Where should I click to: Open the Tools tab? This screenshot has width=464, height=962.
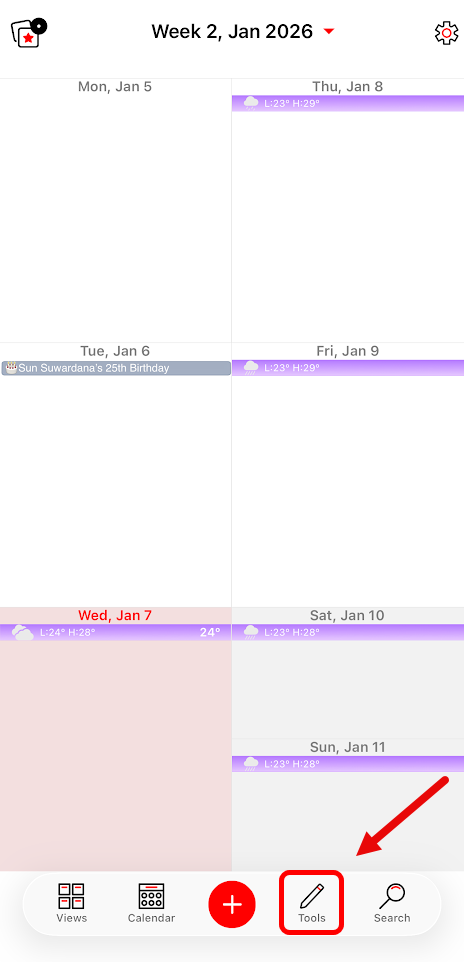312,903
